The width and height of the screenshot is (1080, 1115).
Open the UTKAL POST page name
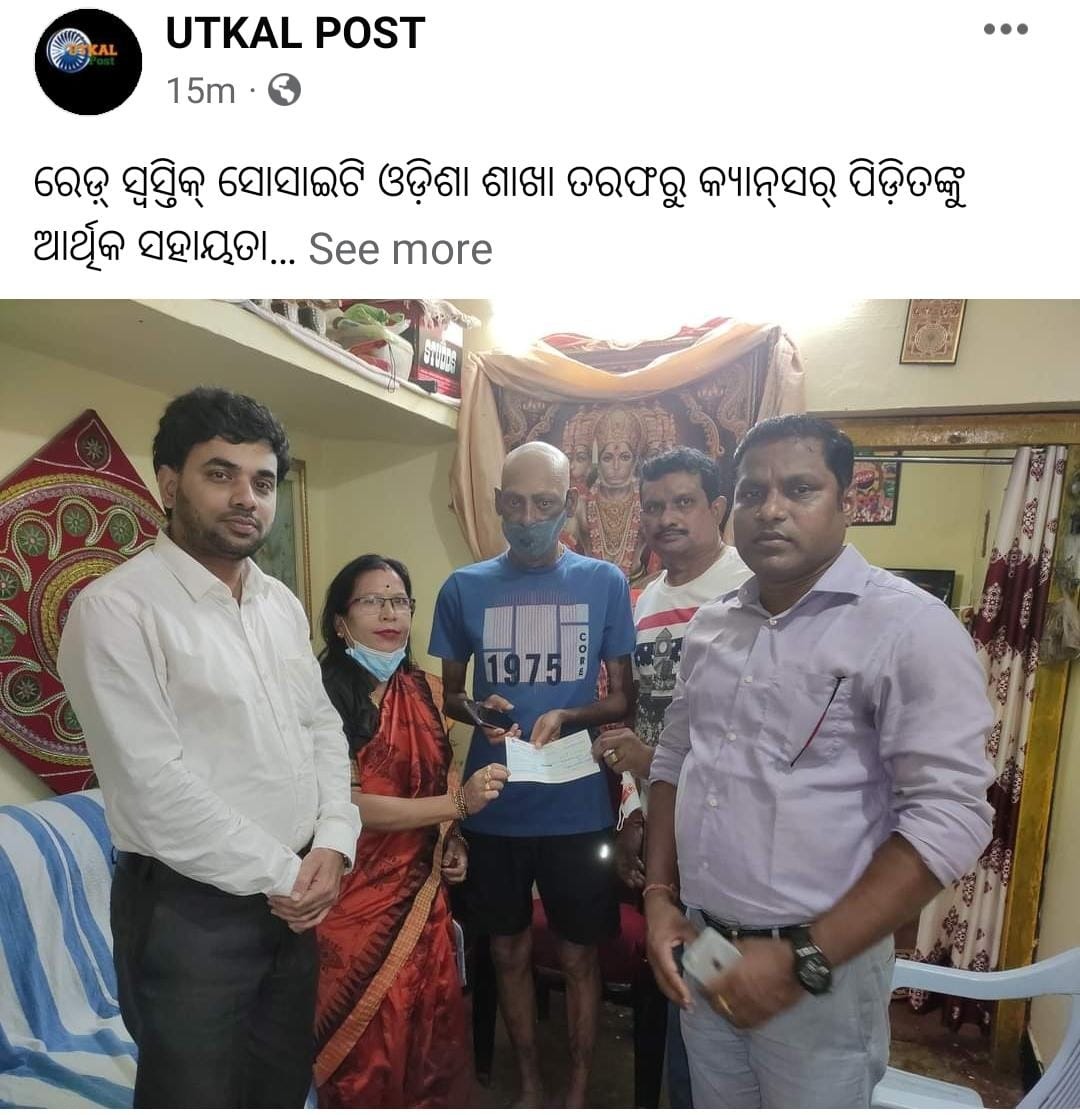[295, 33]
